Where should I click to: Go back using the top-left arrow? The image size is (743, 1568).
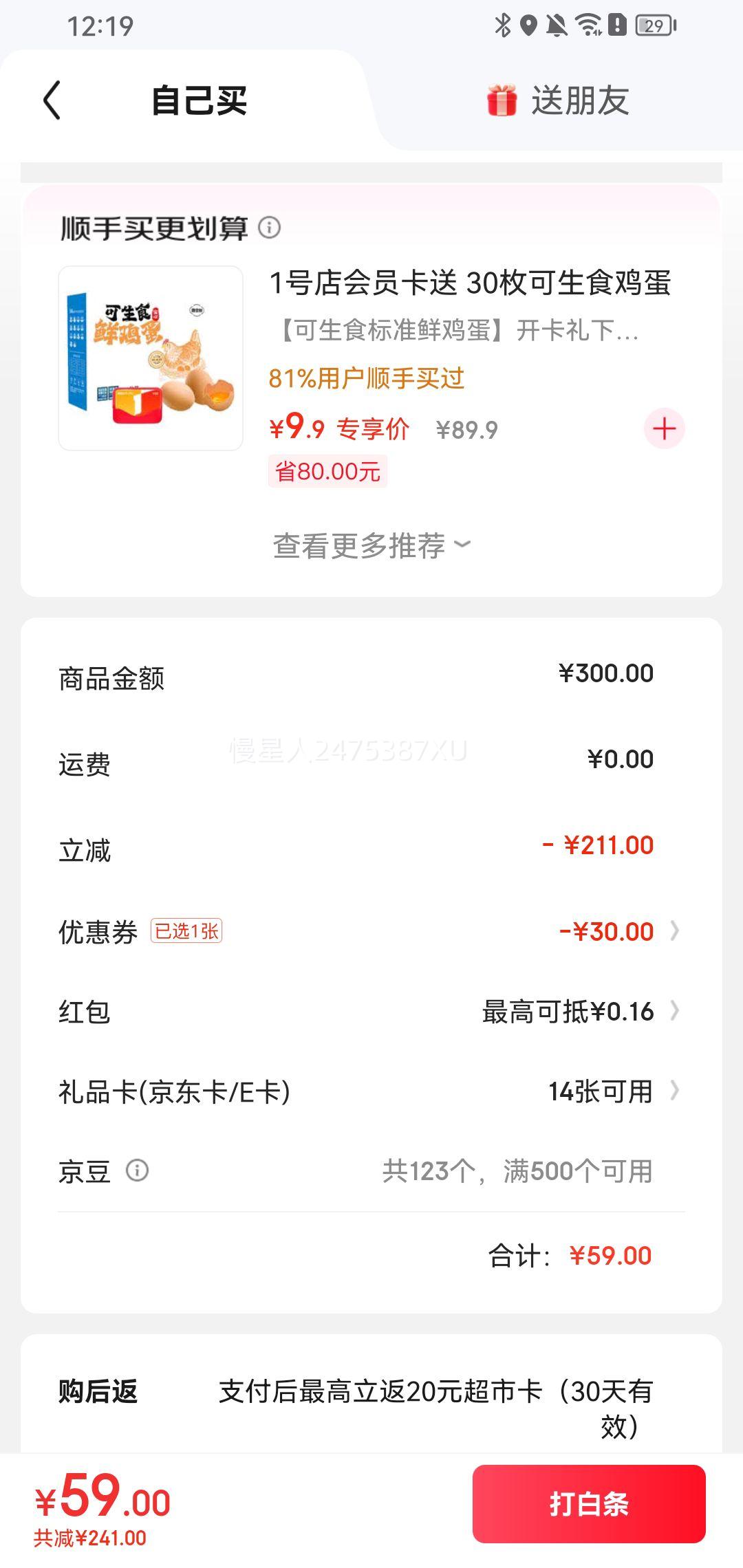tap(52, 100)
